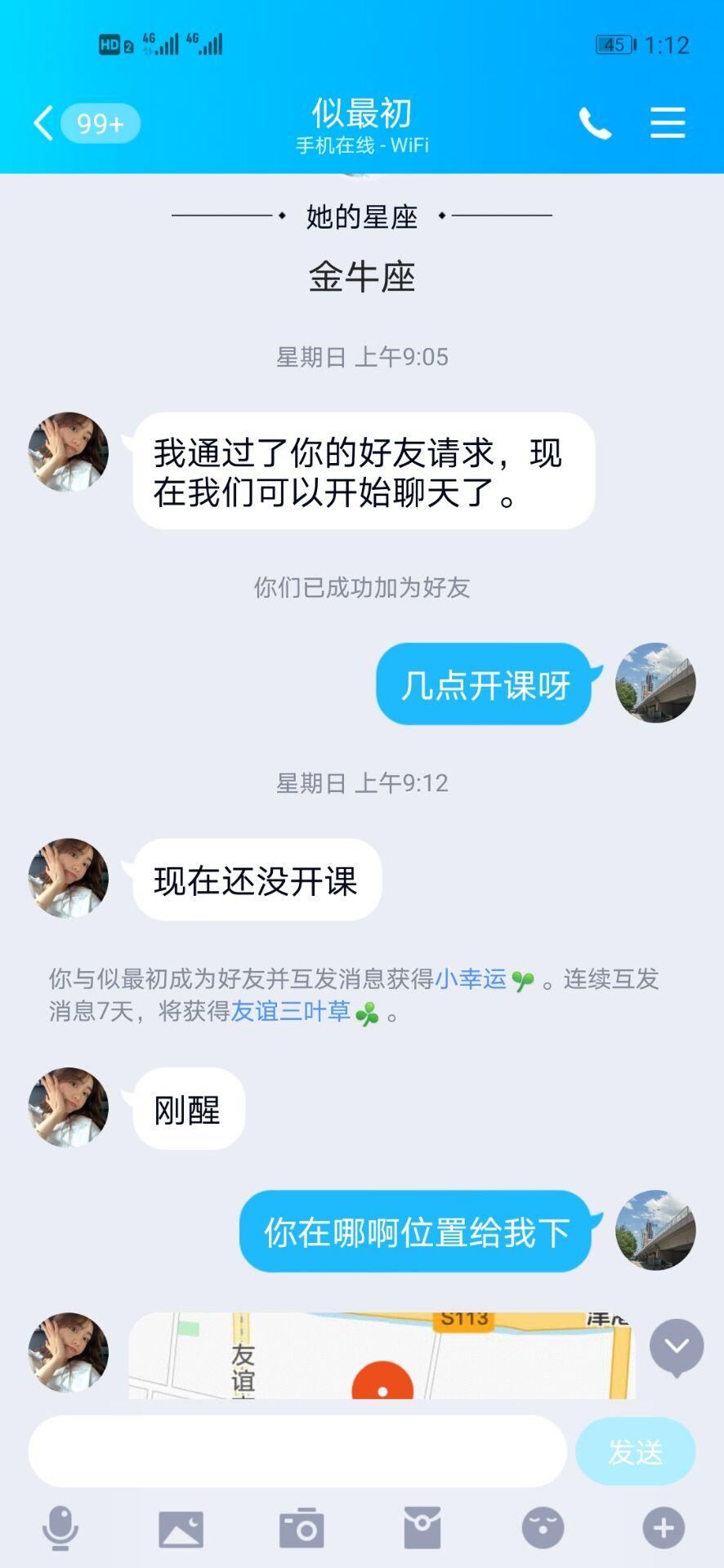
Task: Open more options with the plus icon
Action: pyautogui.click(x=663, y=1528)
